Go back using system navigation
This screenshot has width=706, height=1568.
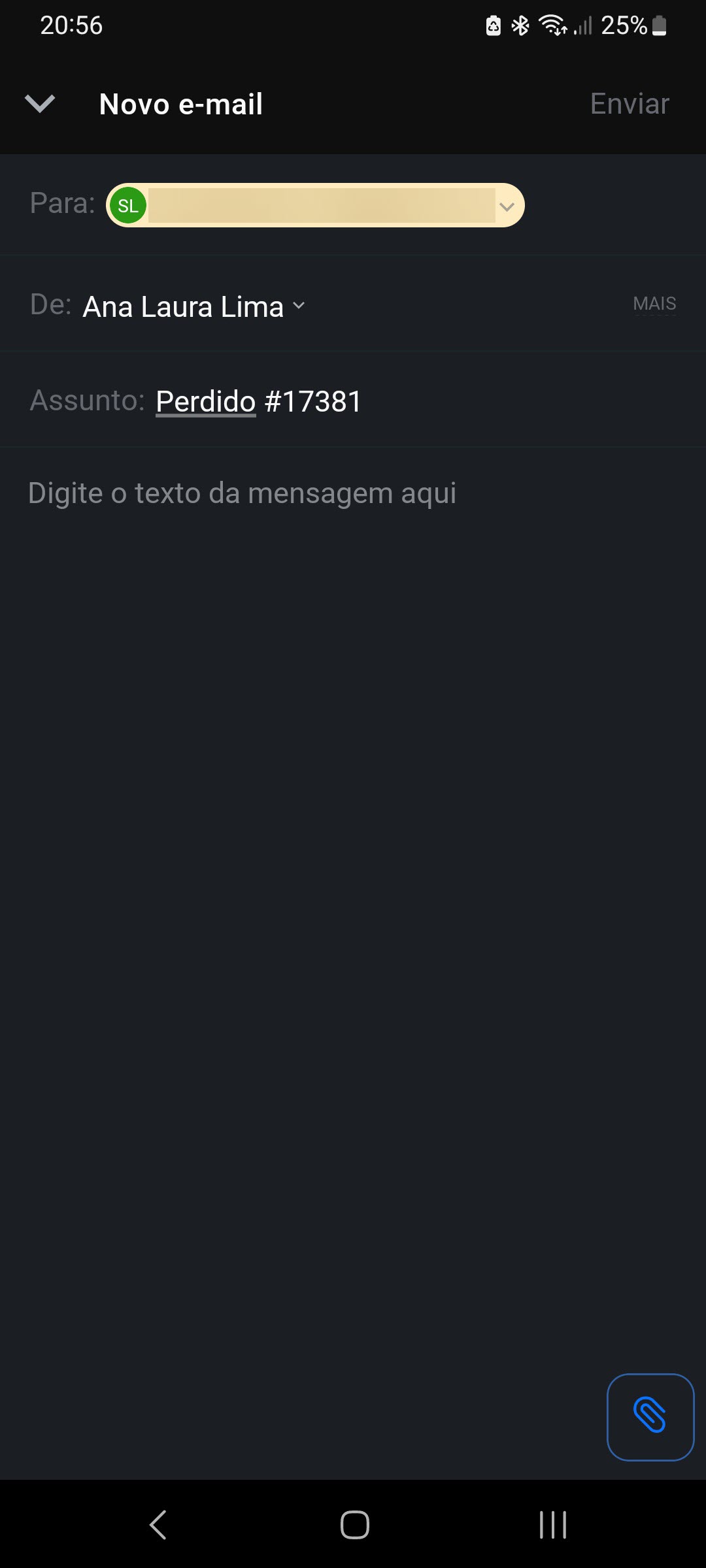click(x=158, y=1525)
